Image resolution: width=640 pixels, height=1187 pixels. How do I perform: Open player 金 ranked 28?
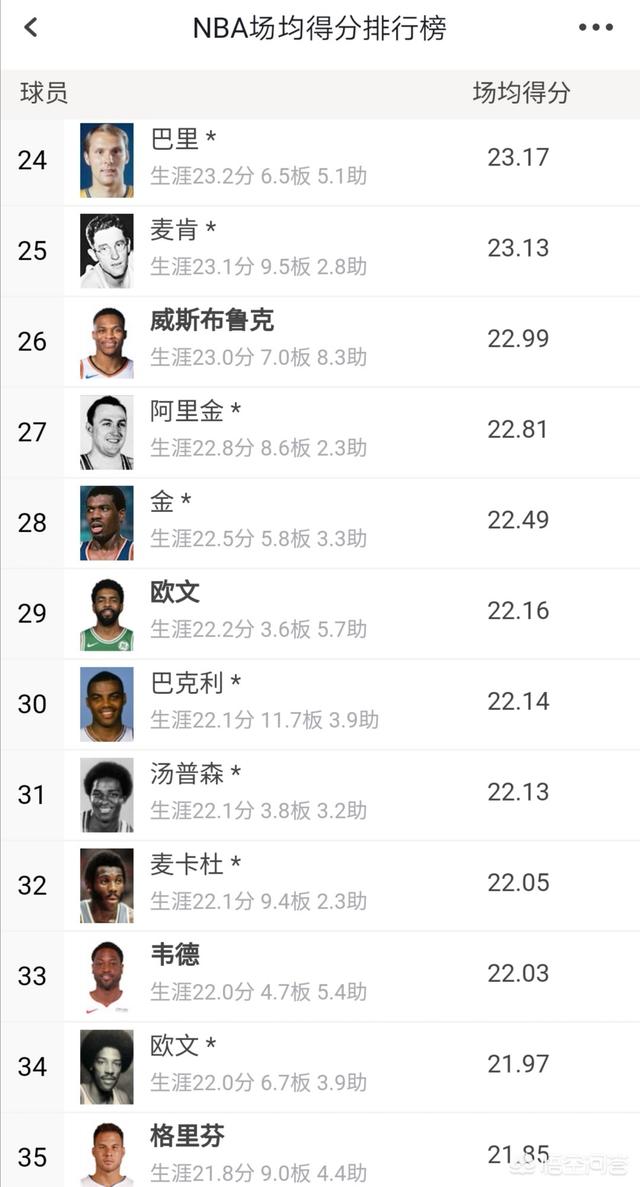(320, 523)
